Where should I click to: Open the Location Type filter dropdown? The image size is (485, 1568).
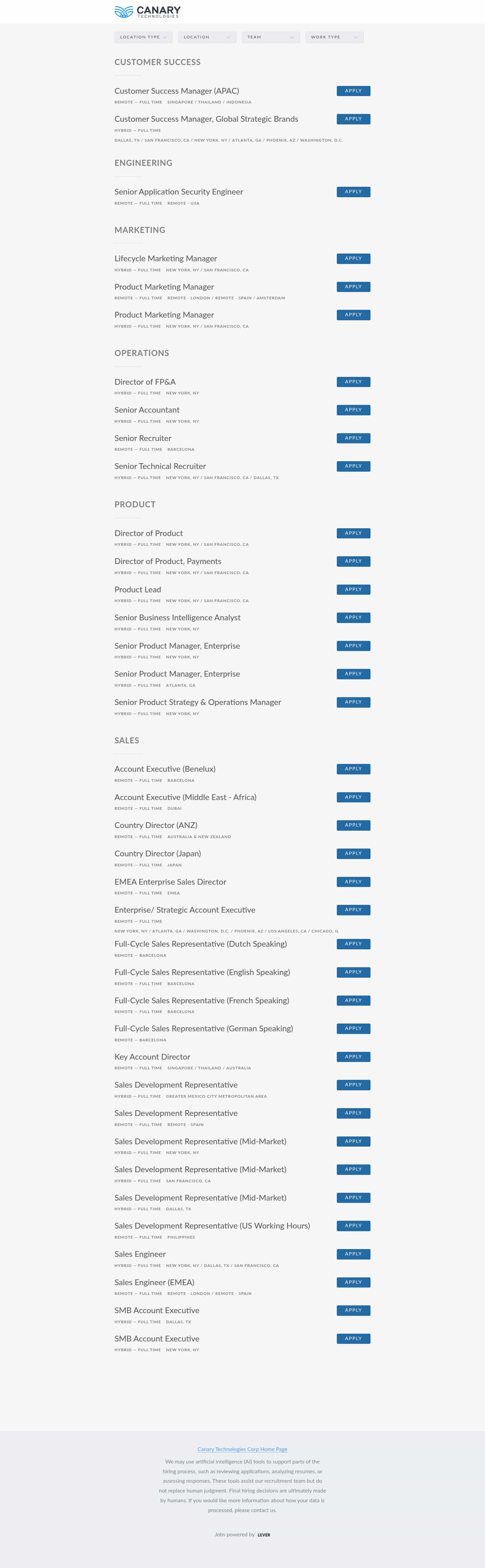point(143,37)
